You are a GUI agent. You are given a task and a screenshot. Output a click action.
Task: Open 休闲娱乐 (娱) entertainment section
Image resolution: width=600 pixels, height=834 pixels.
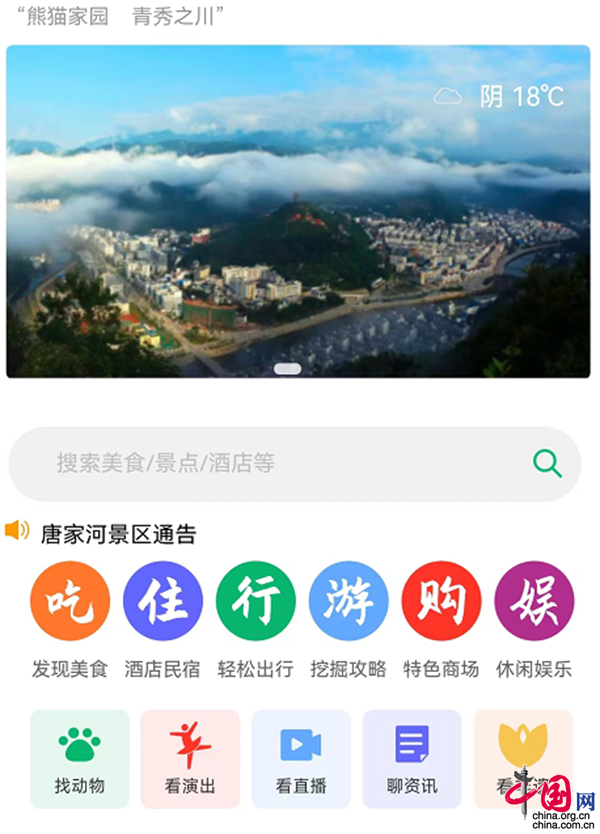534,602
